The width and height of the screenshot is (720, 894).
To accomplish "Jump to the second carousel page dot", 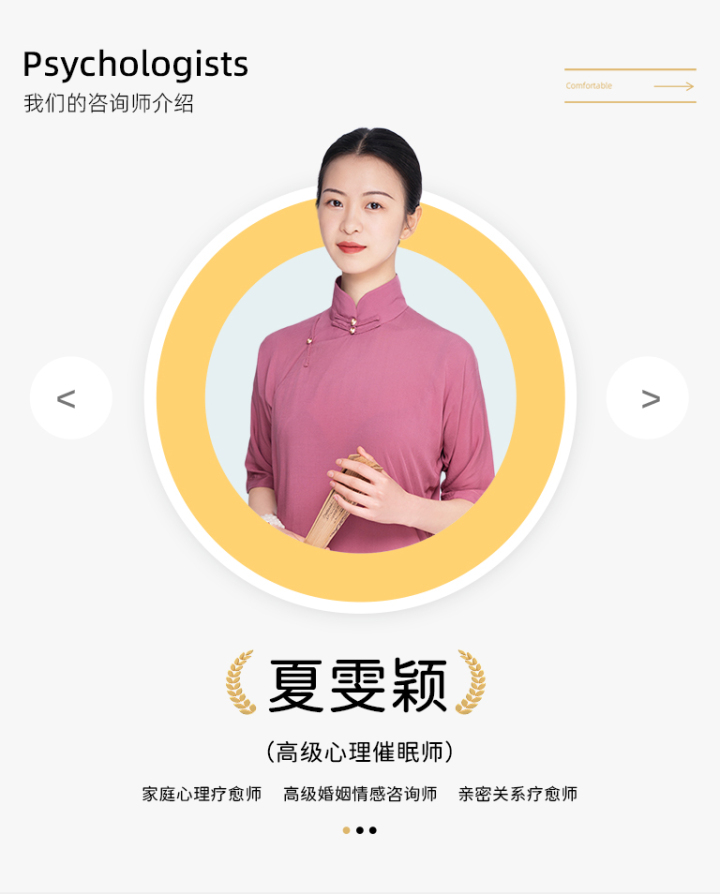I will [360, 830].
